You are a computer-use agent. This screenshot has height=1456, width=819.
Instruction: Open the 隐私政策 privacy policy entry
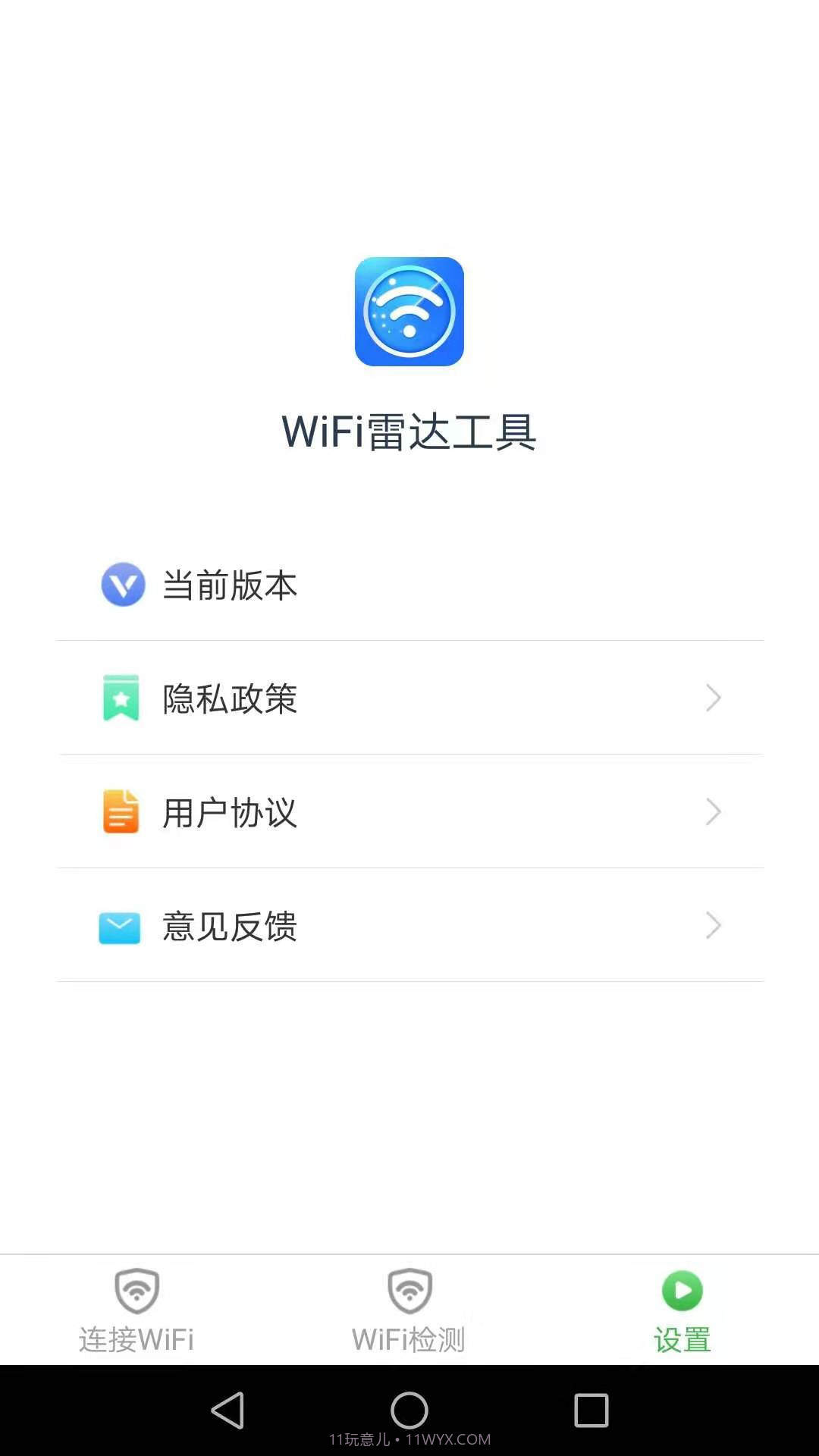coord(409,698)
